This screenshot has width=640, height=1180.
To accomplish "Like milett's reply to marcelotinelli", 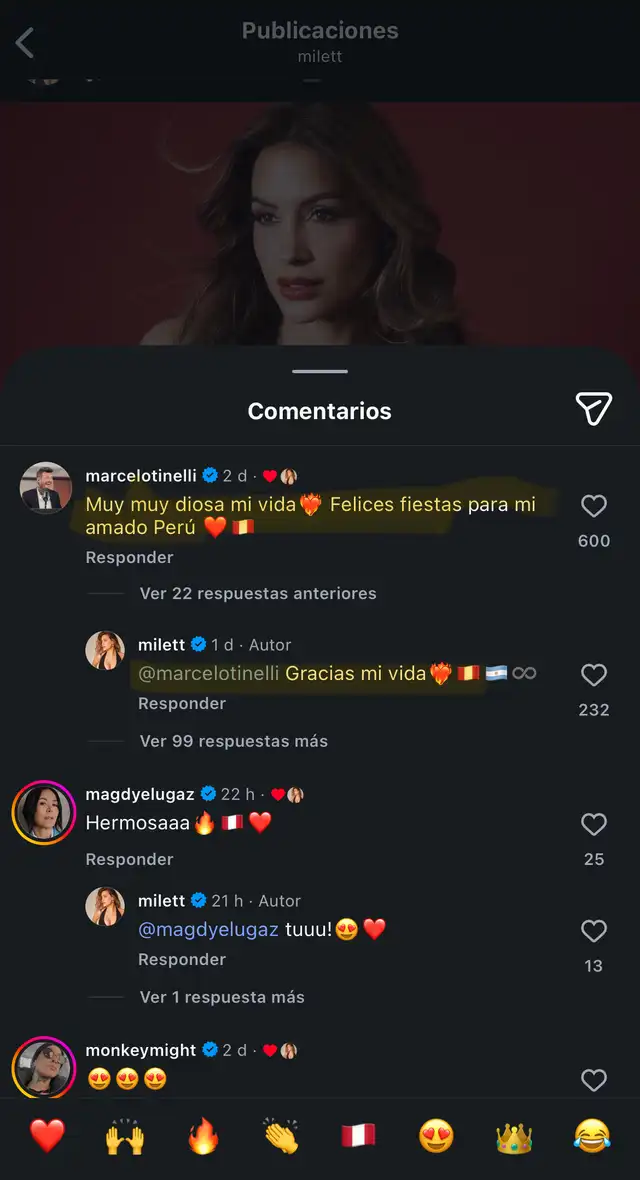I will 593,675.
